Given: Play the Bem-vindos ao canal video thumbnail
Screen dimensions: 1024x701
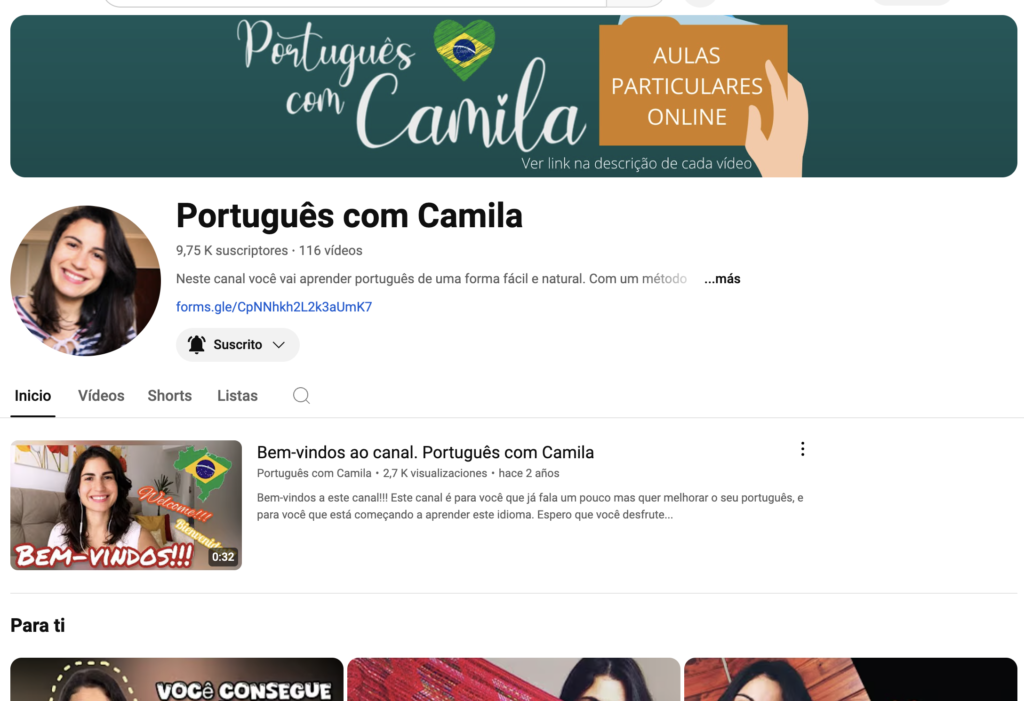Looking at the screenshot, I should [126, 505].
